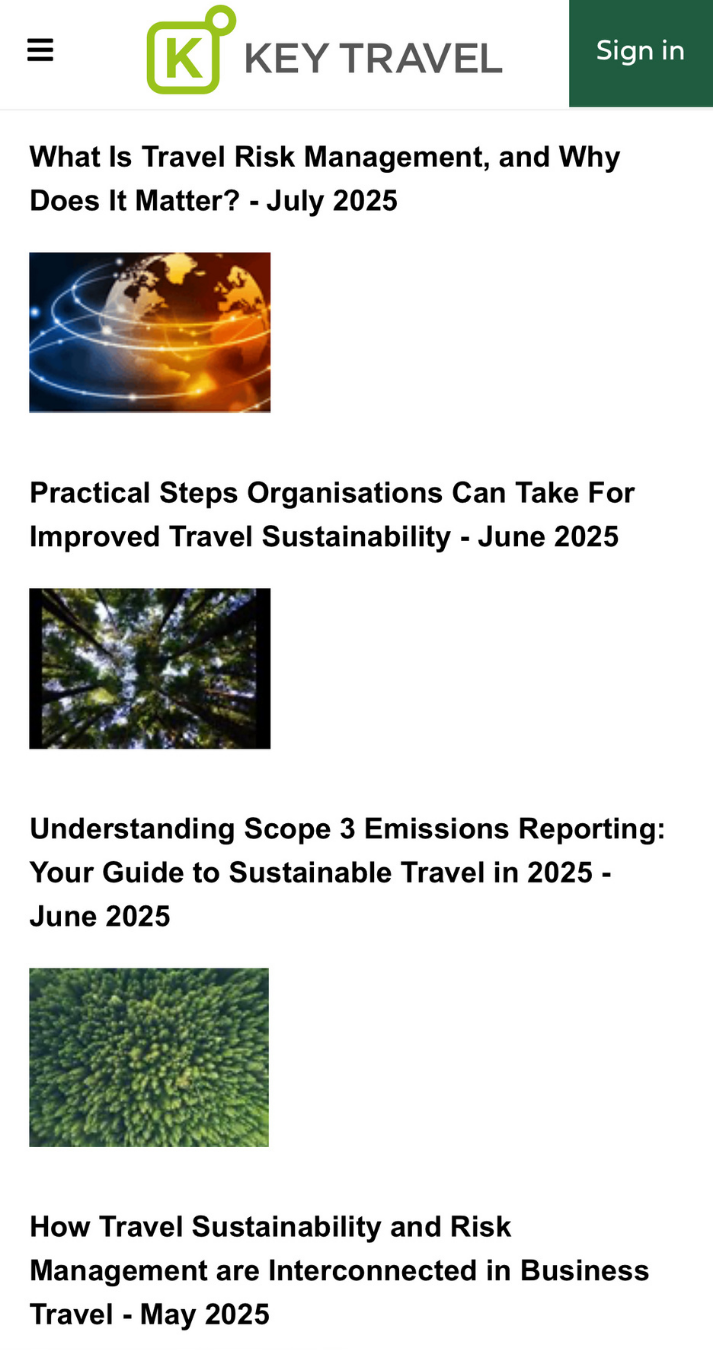Read Practical Steps for Improved Travel Sustainability
The width and height of the screenshot is (713, 1350).
331,515
